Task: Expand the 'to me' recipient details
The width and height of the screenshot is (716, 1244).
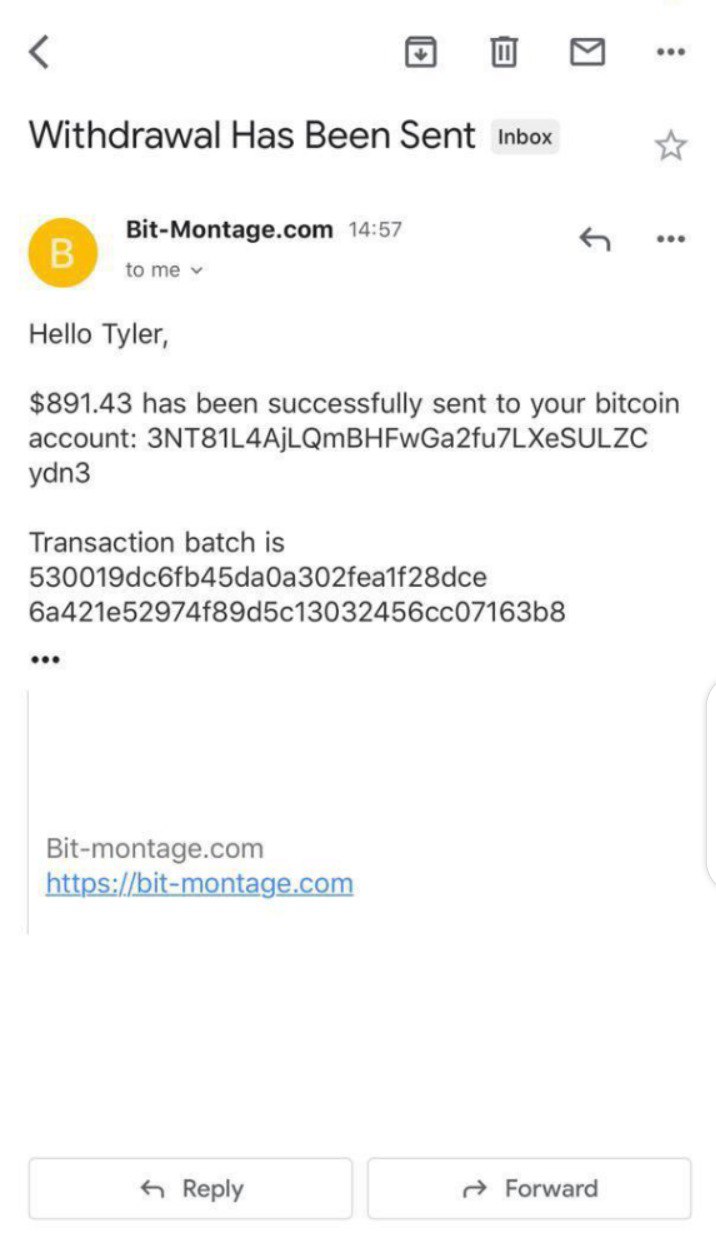Action: 164,270
